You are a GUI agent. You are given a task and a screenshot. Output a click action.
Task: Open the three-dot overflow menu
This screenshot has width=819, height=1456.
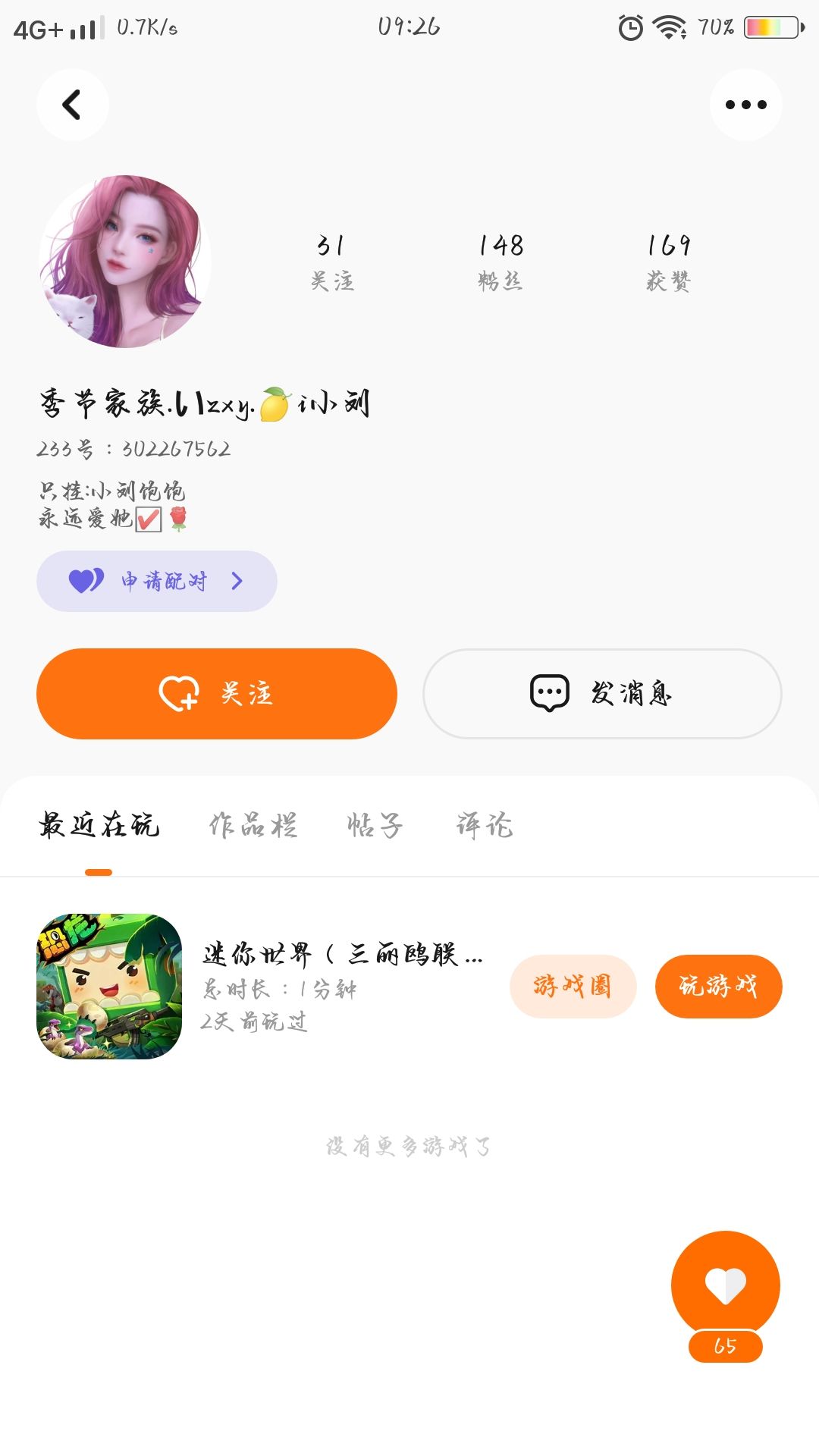(x=745, y=105)
